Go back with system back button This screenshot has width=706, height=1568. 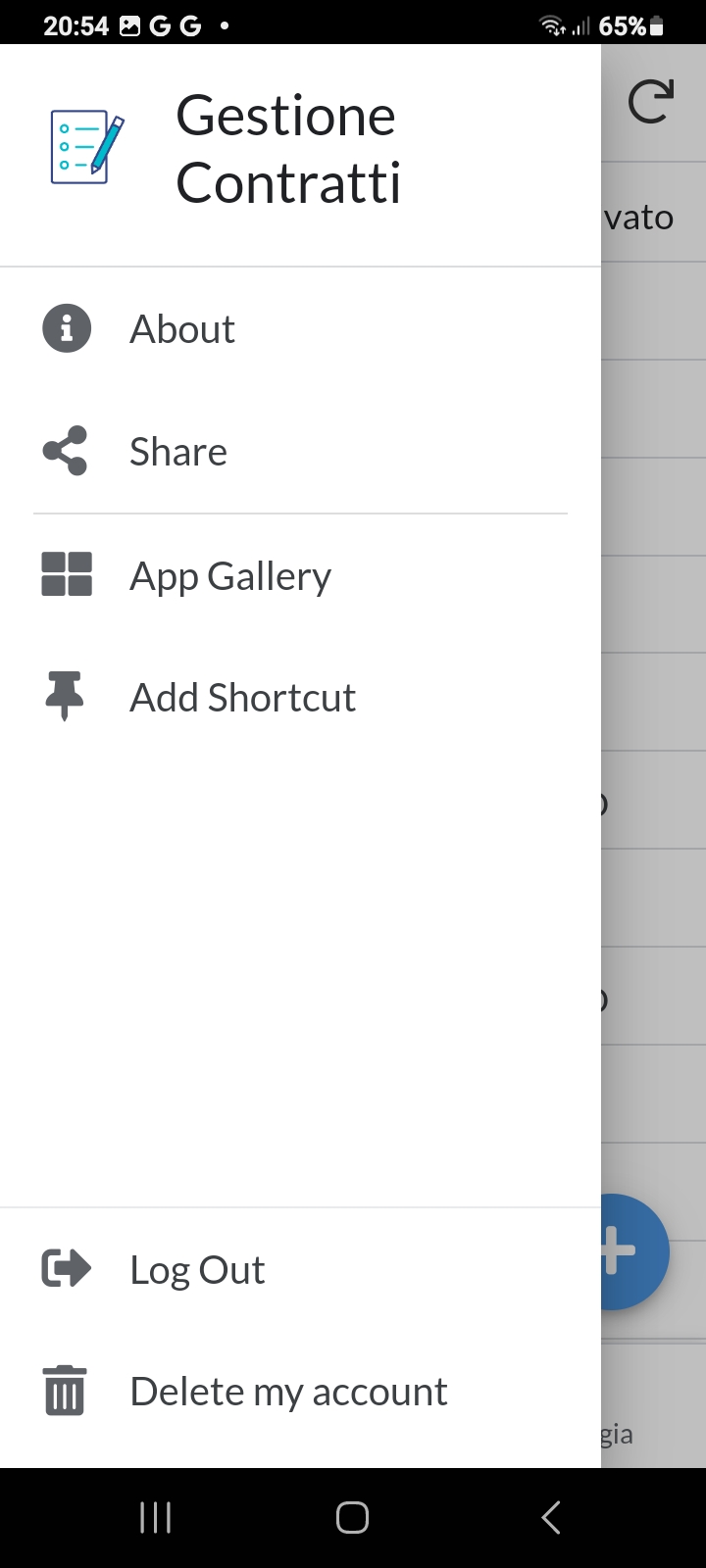pos(550,1517)
